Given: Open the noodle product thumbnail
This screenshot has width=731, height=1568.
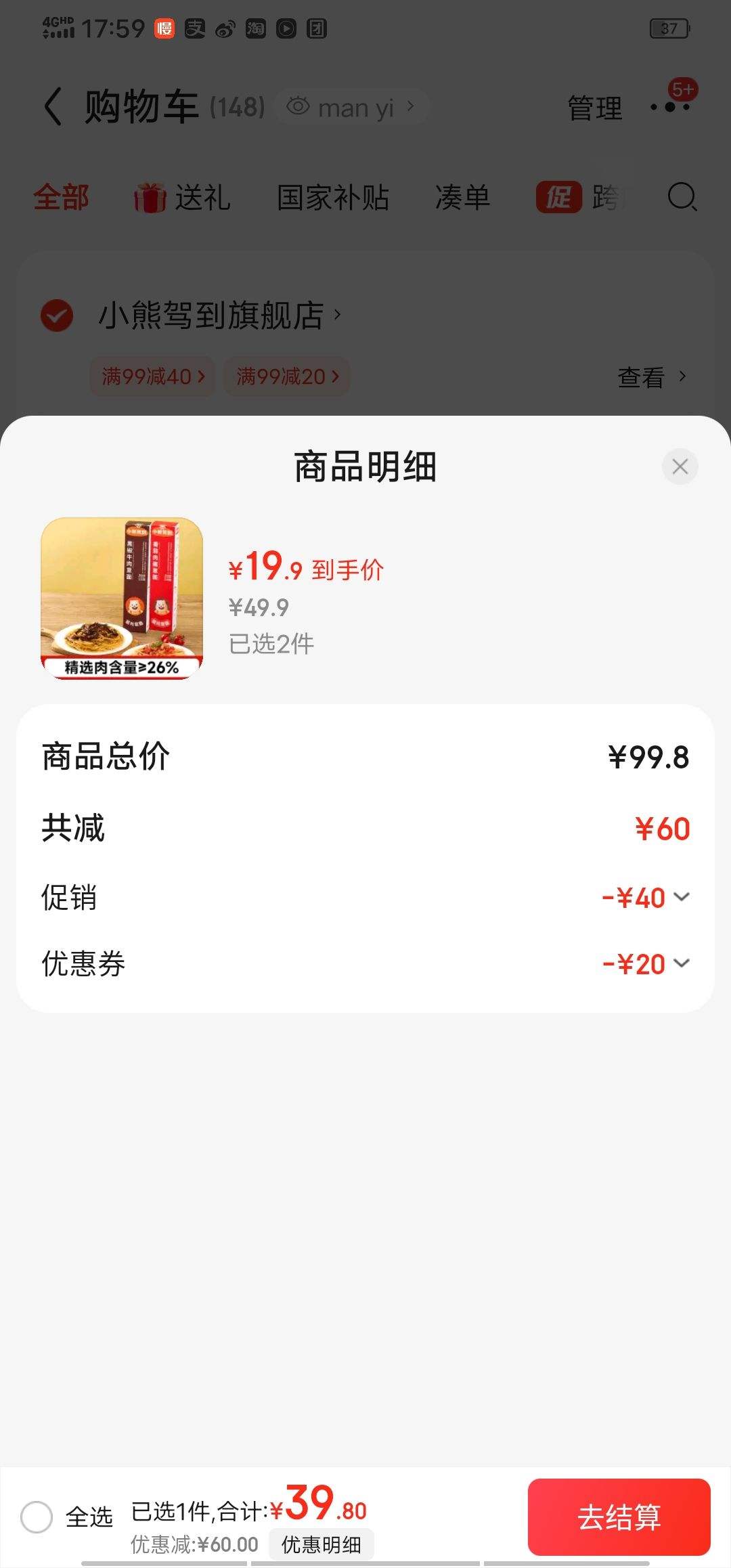Looking at the screenshot, I should tap(122, 598).
